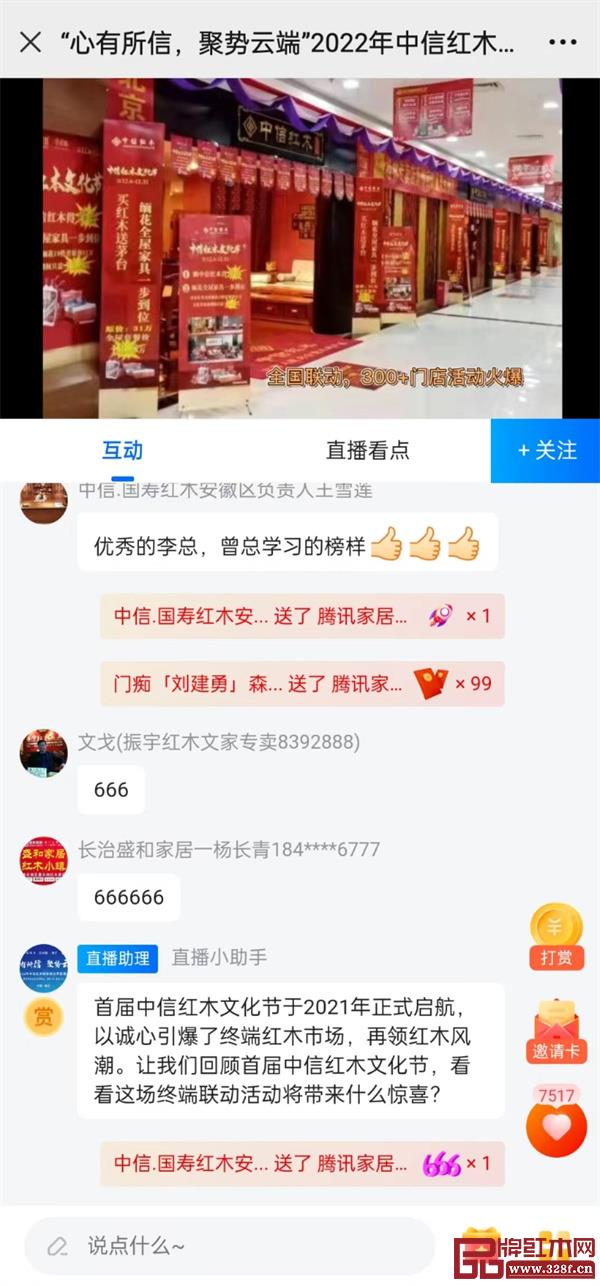Open 长治盛和家居 user avatar
This screenshot has width=600, height=1286.
click(x=43, y=861)
